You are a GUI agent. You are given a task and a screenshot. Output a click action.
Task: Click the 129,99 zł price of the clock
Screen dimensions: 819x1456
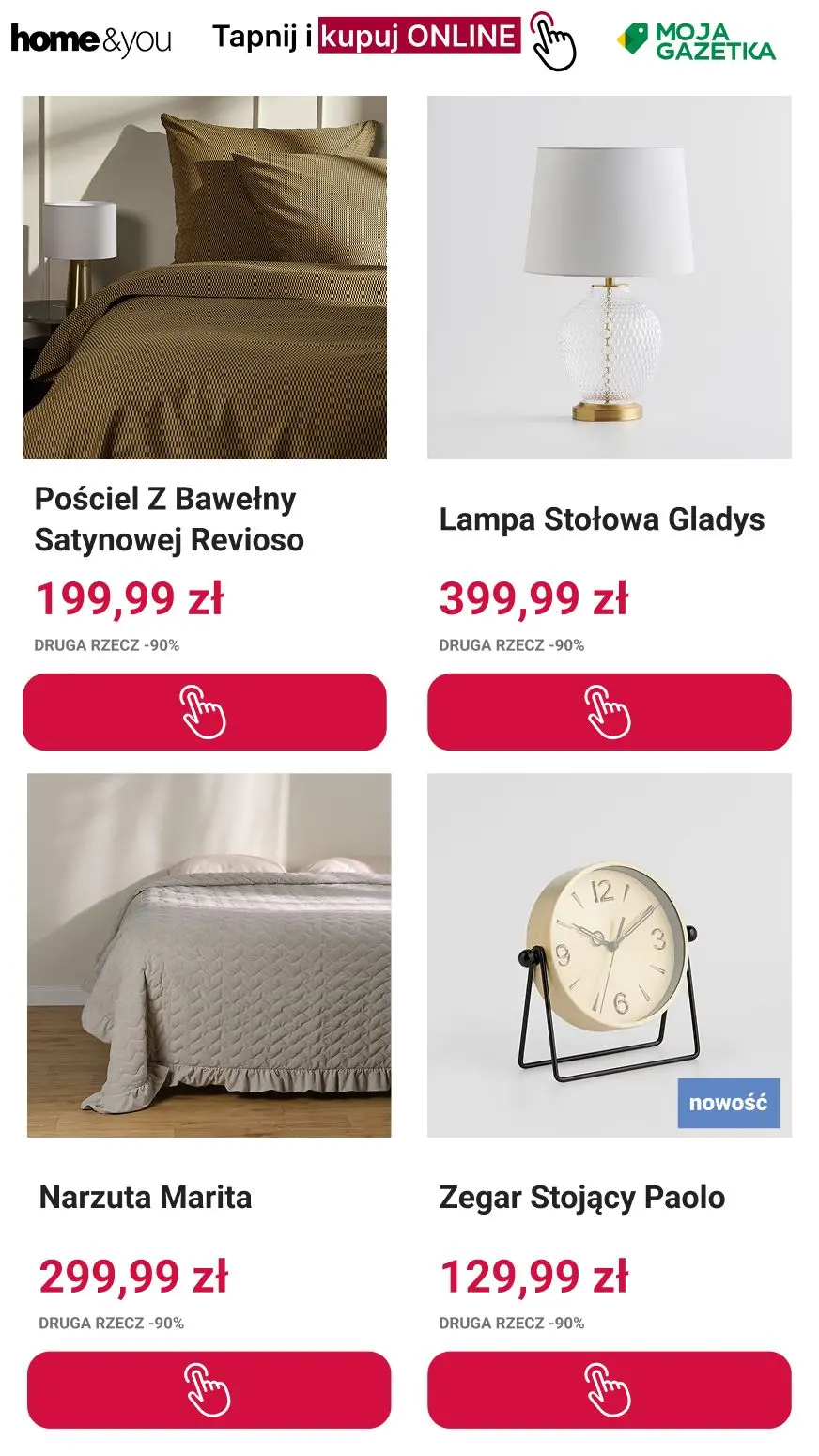536,1278
